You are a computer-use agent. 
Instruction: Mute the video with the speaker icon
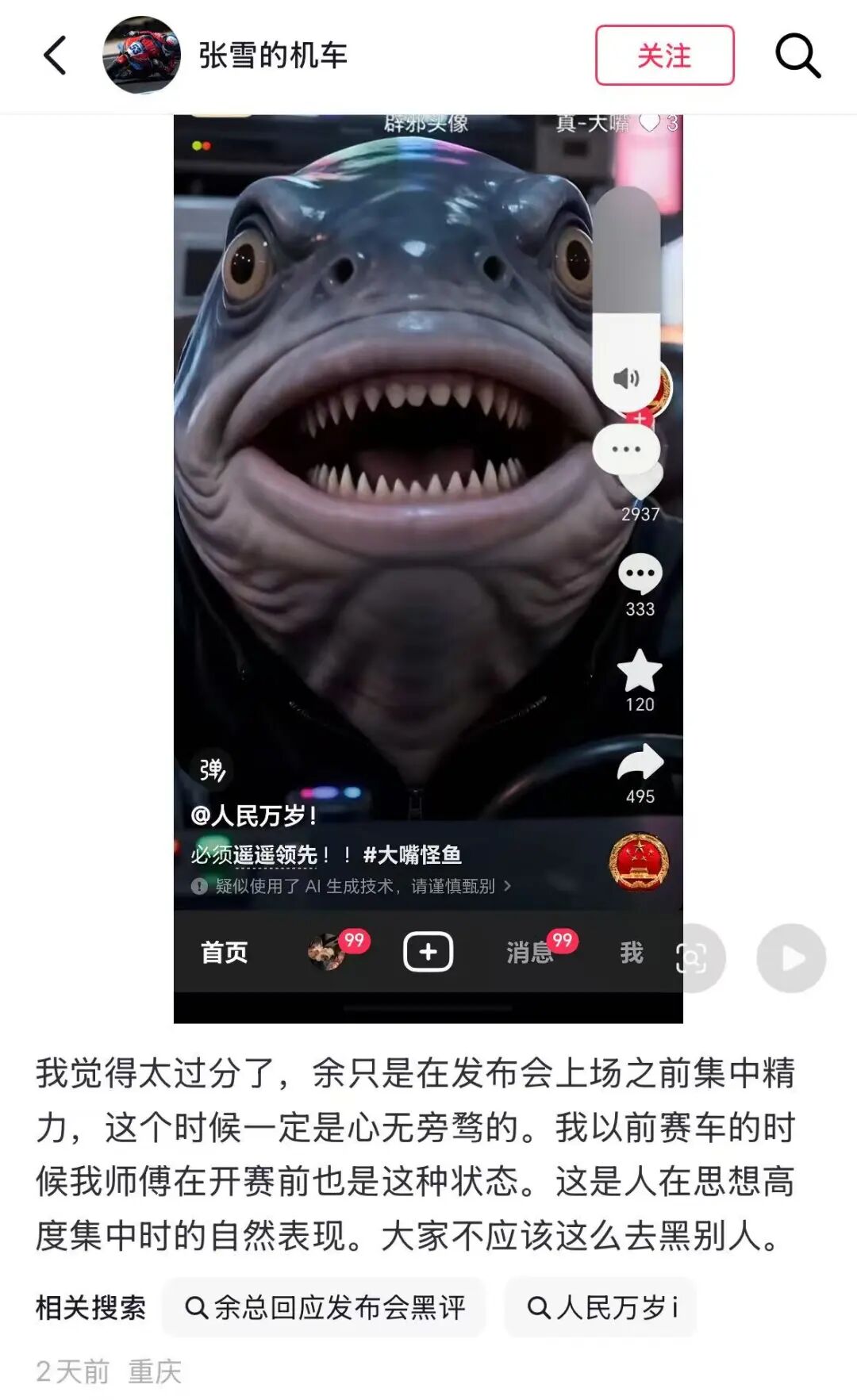click(x=626, y=378)
